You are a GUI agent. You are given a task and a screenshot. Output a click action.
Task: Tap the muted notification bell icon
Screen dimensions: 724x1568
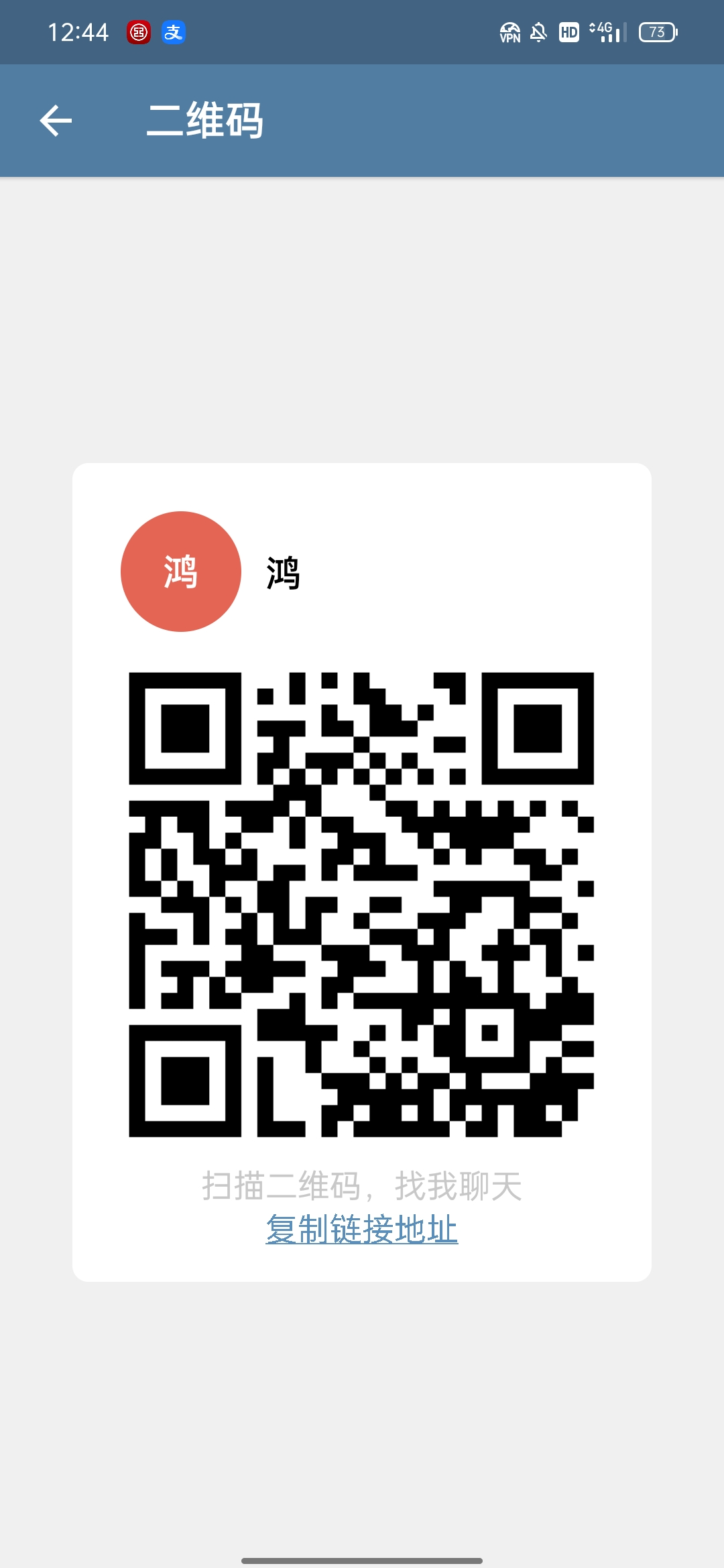540,32
